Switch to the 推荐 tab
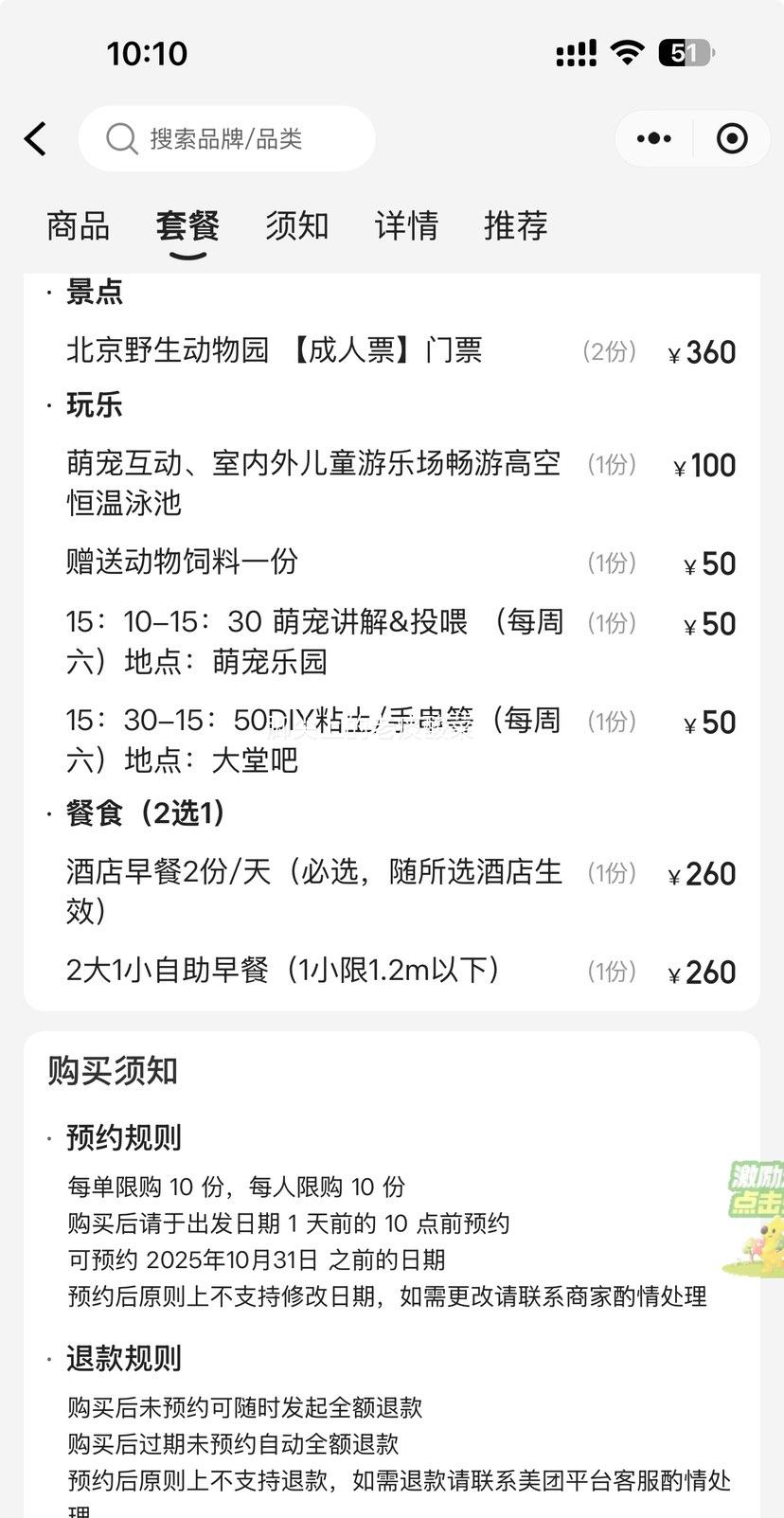Viewport: 784px width, 1518px height. pyautogui.click(x=515, y=226)
